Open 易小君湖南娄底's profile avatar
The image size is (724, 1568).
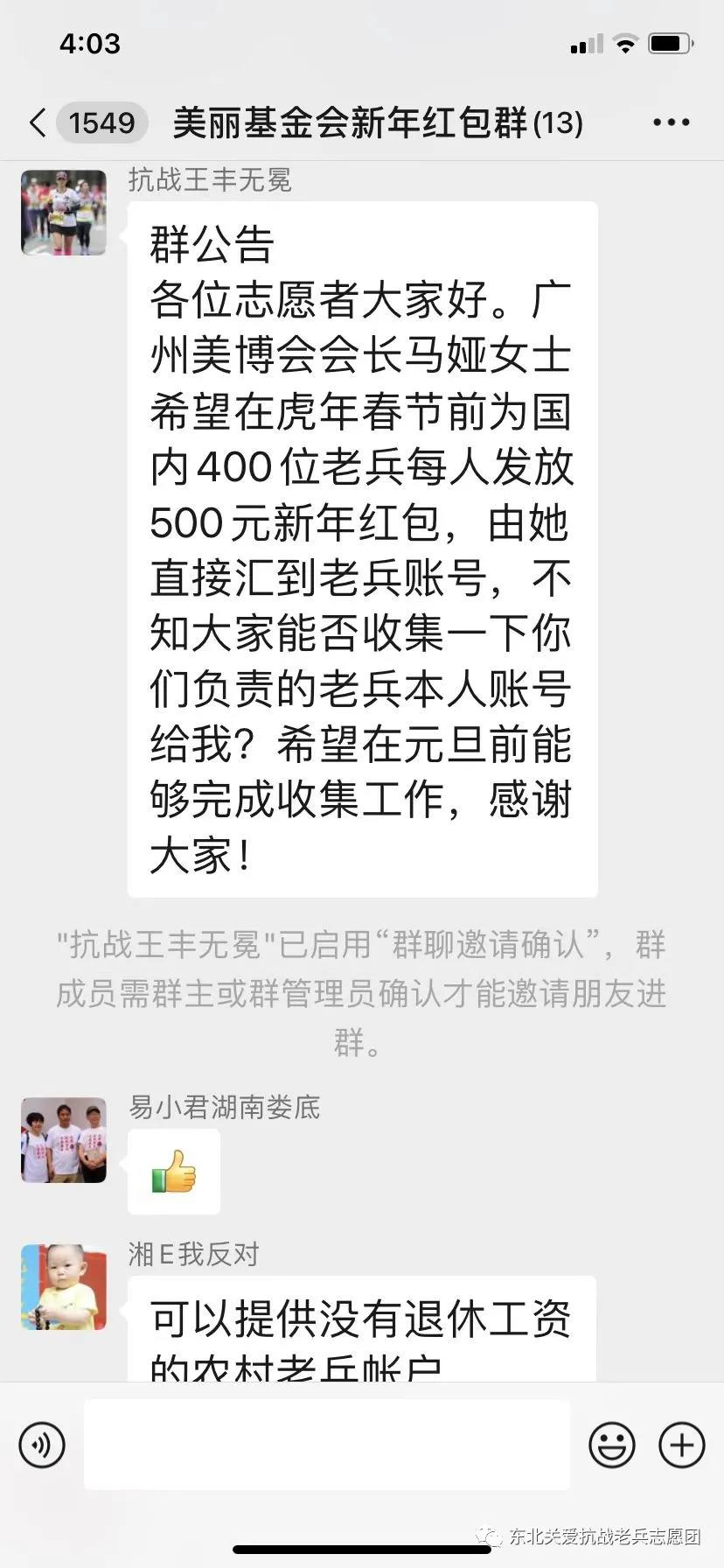point(64,1140)
